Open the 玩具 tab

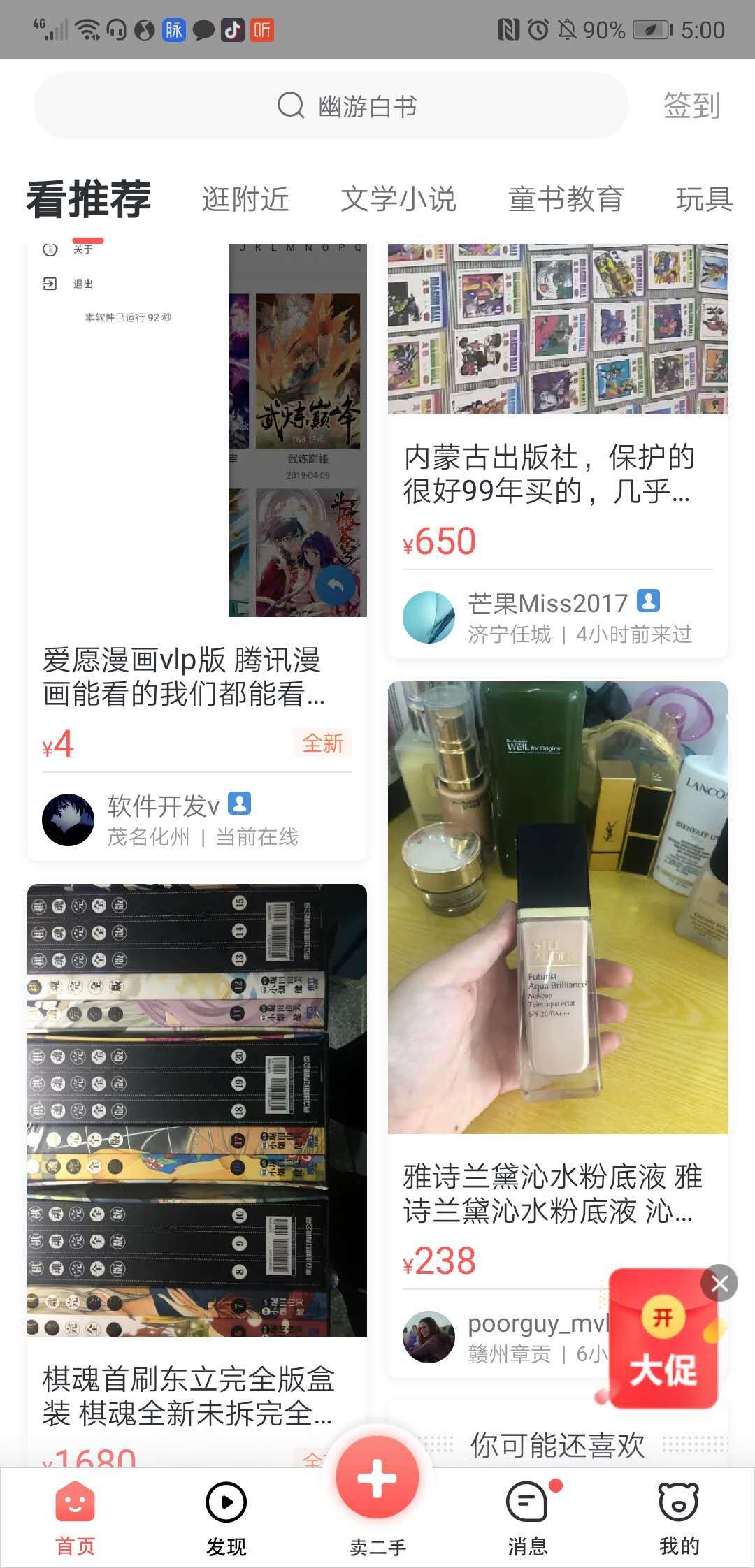(x=704, y=199)
